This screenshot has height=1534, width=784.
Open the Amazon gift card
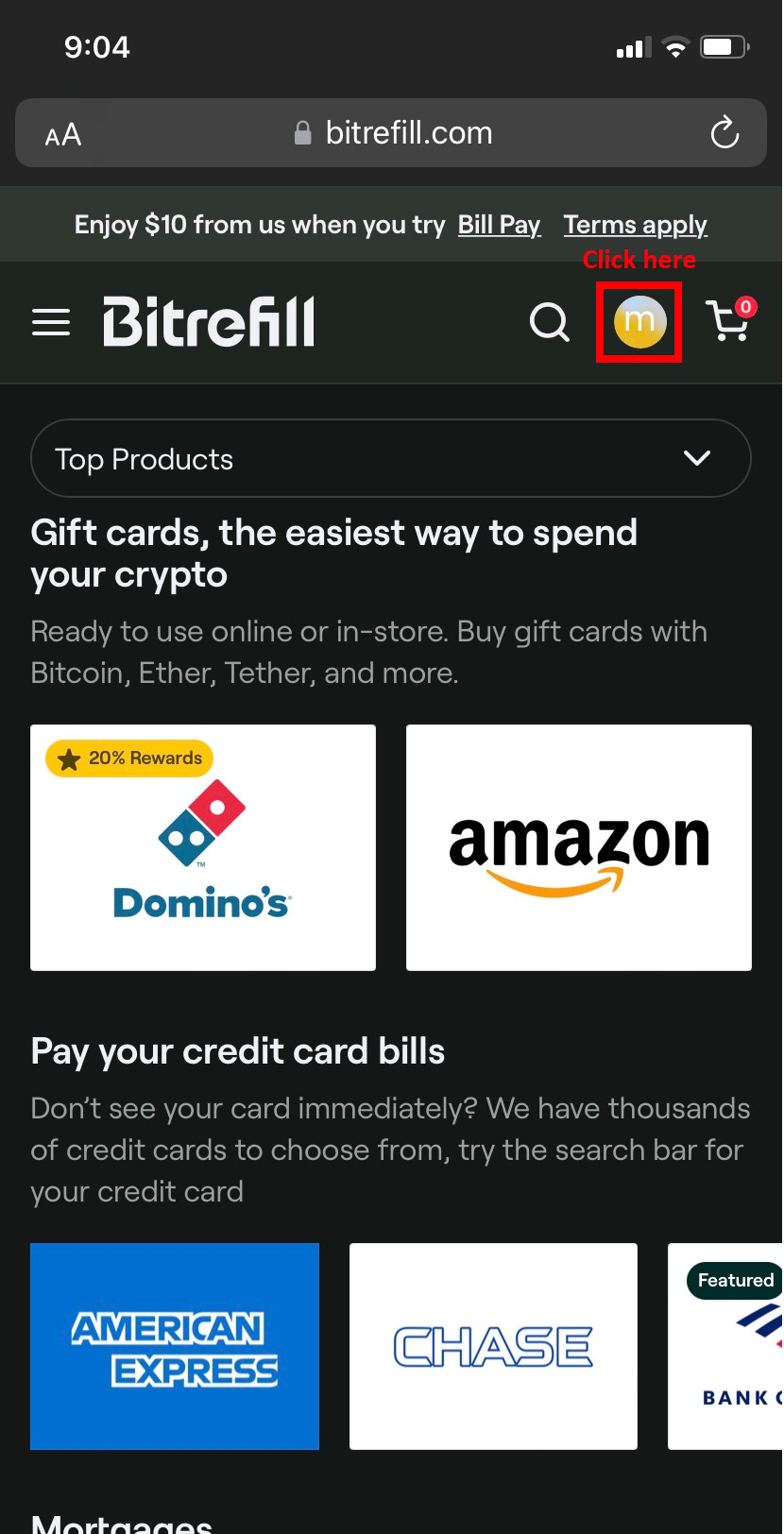point(578,847)
